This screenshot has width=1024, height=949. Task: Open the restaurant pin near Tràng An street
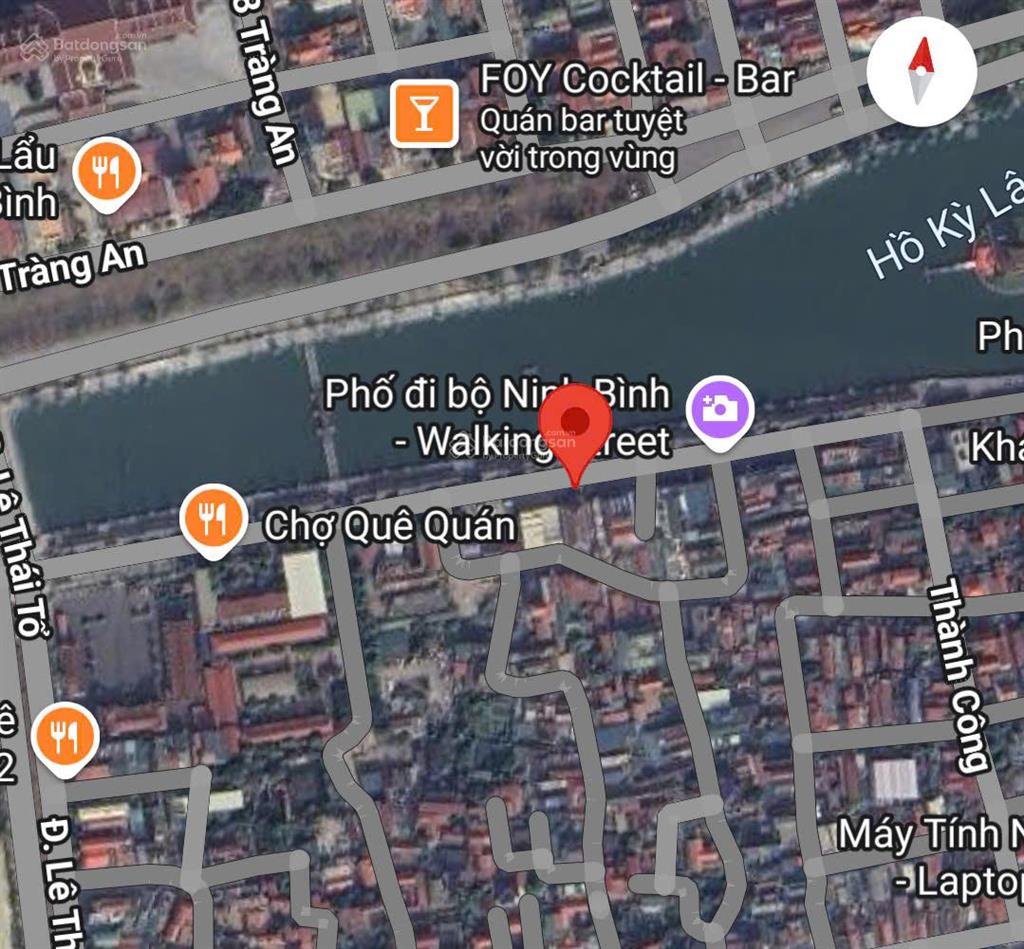(108, 174)
